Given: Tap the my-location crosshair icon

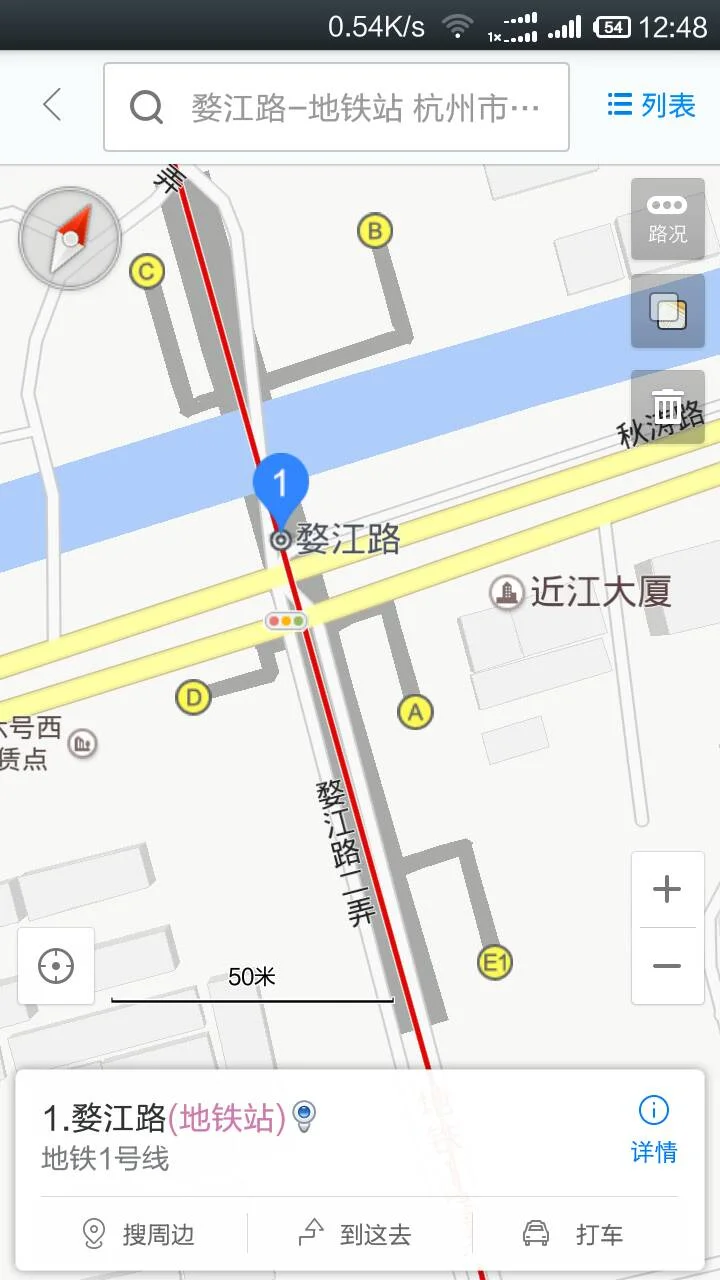Looking at the screenshot, I should pyautogui.click(x=55, y=964).
